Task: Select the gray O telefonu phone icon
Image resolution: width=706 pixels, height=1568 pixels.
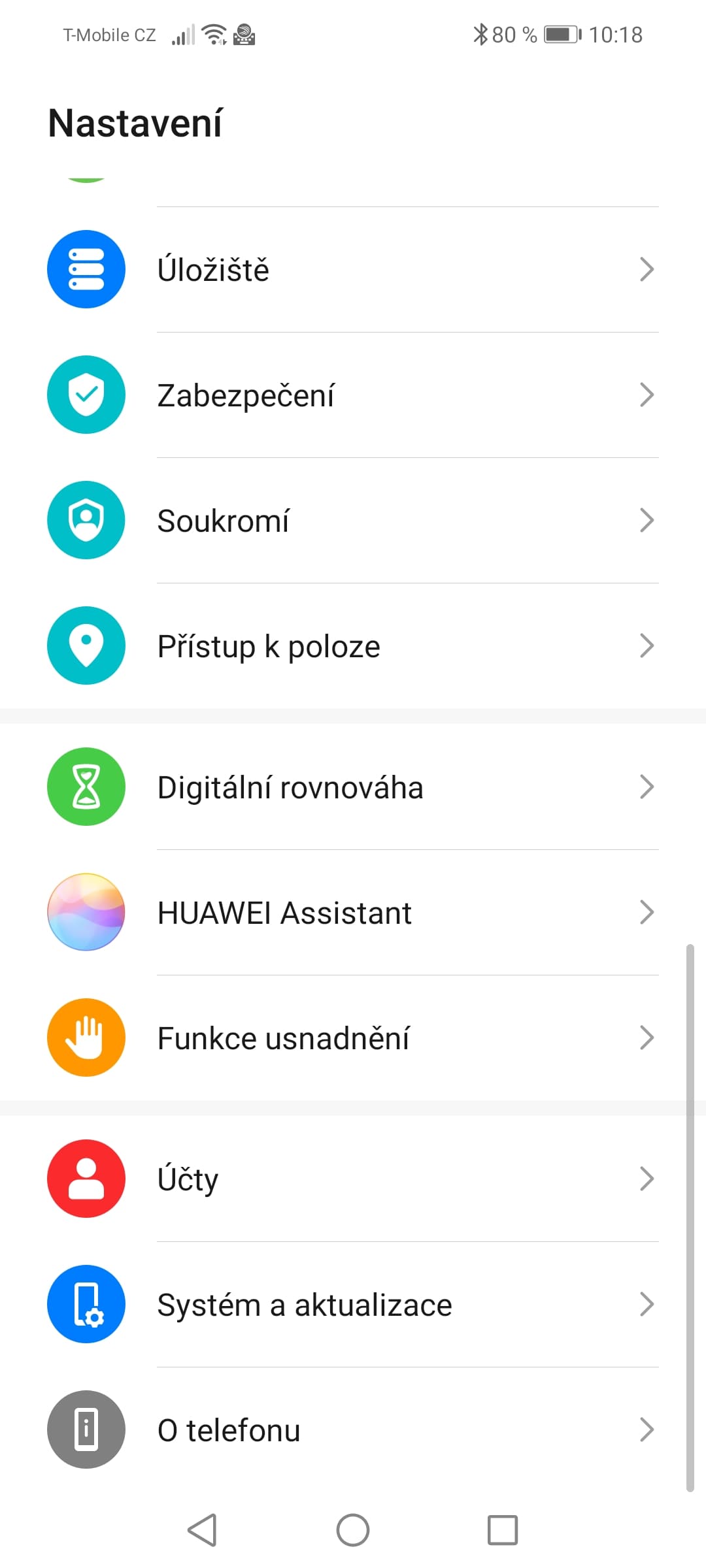Action: click(x=86, y=1429)
